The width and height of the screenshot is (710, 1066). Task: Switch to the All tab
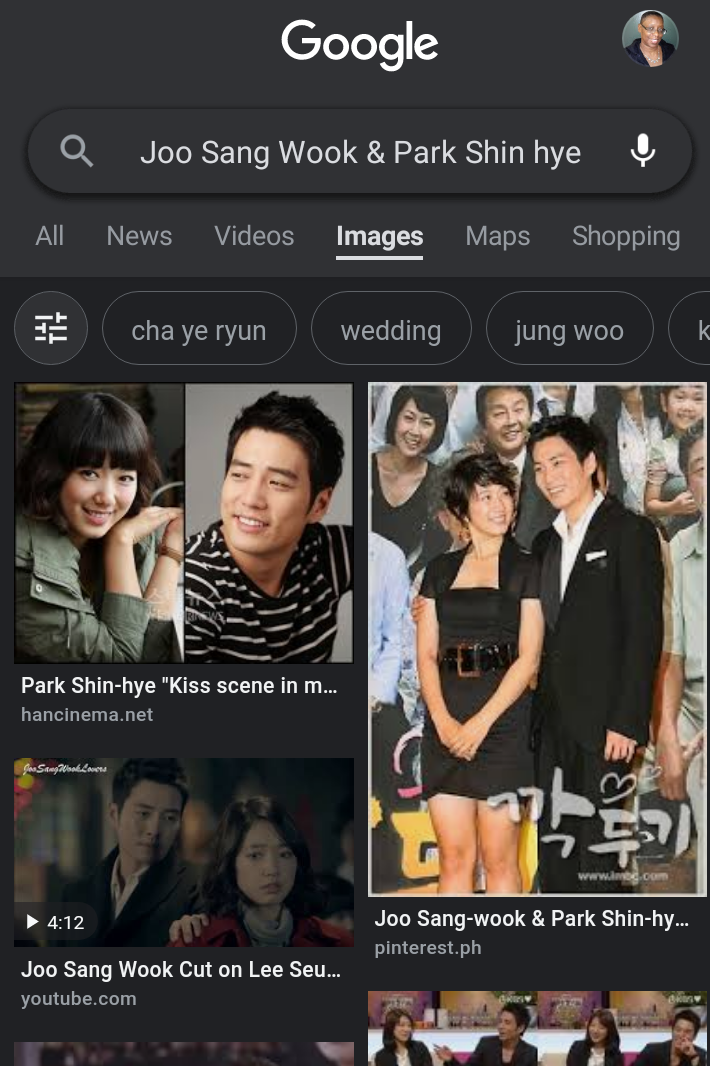[x=49, y=236]
